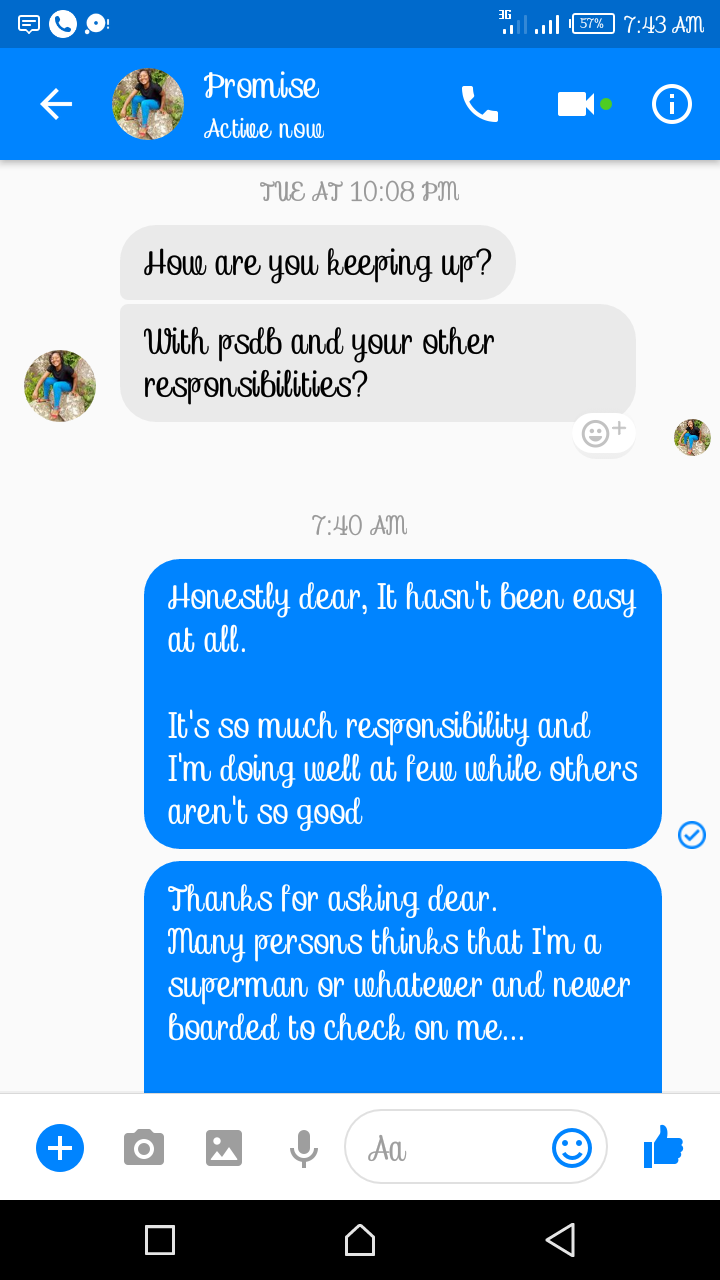Screen dimensions: 720x1280
Task: Add a reaction to the responsibilities message
Action: point(604,433)
